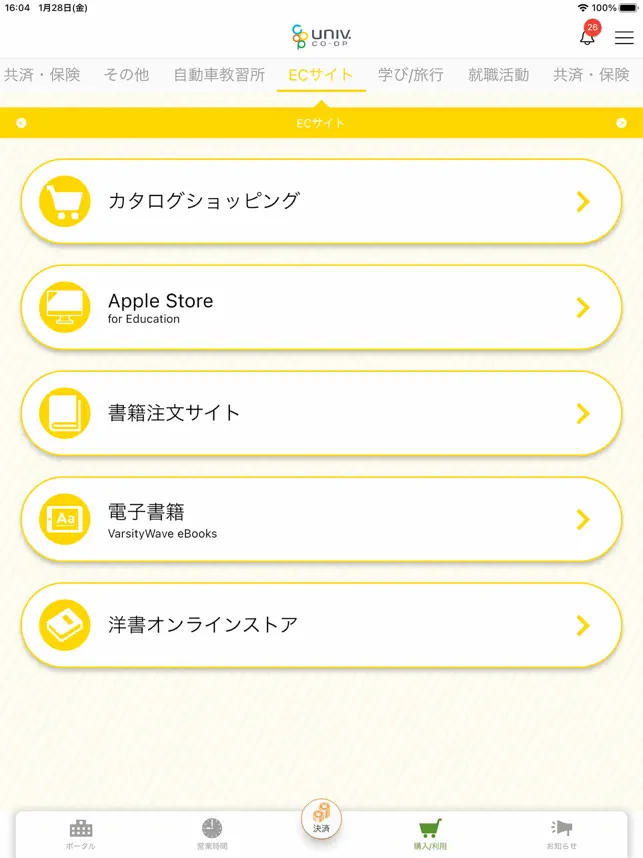
Task: Go to the 営業時間 tab
Action: 211,834
